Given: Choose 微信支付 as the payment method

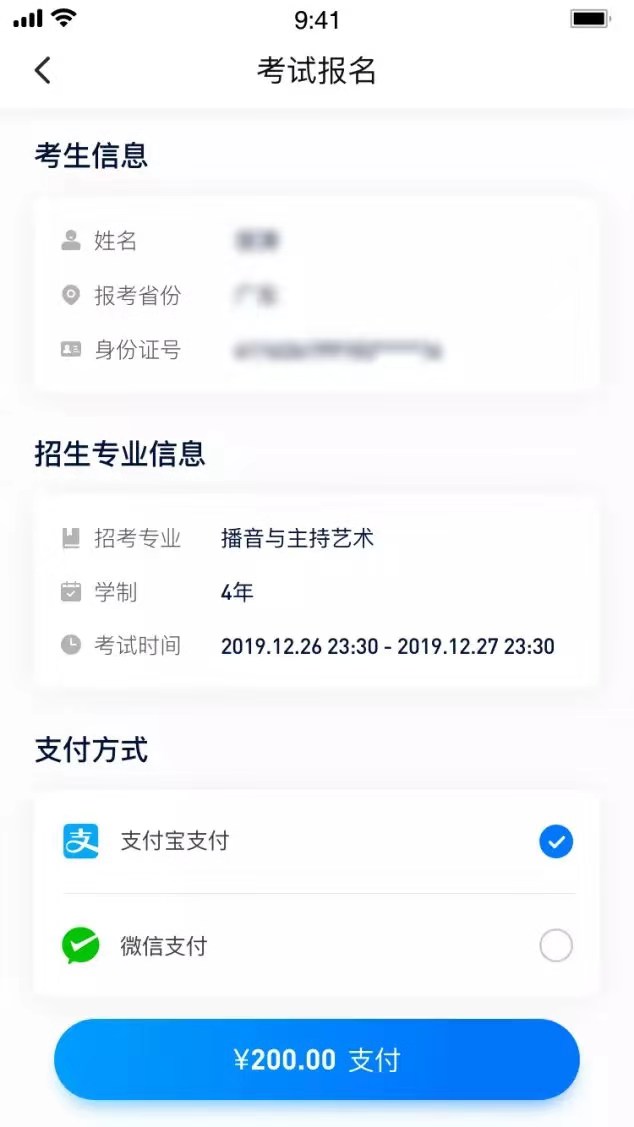Looking at the screenshot, I should (316, 946).
